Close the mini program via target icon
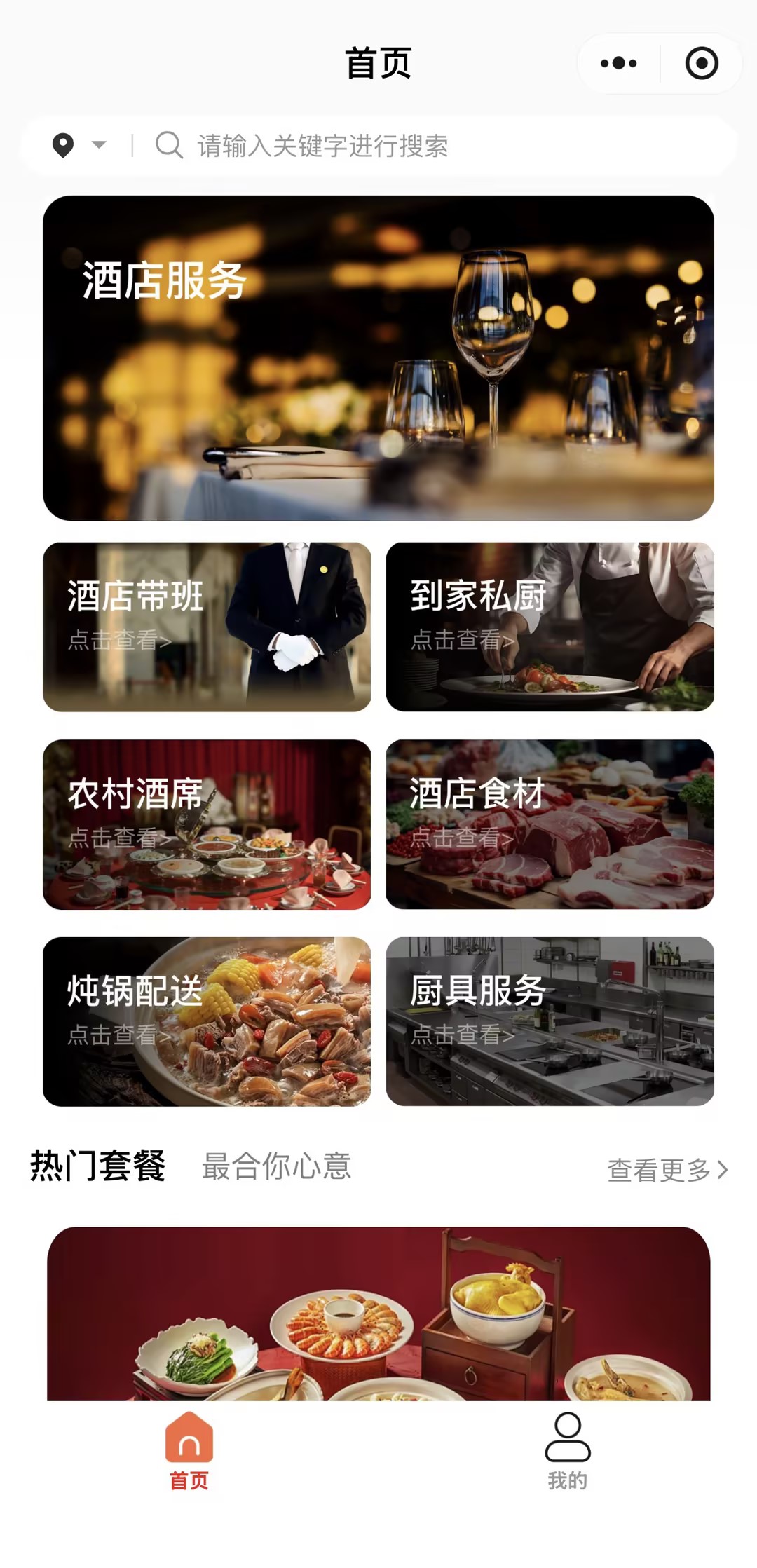Image resolution: width=757 pixels, height=1568 pixels. 701,63
